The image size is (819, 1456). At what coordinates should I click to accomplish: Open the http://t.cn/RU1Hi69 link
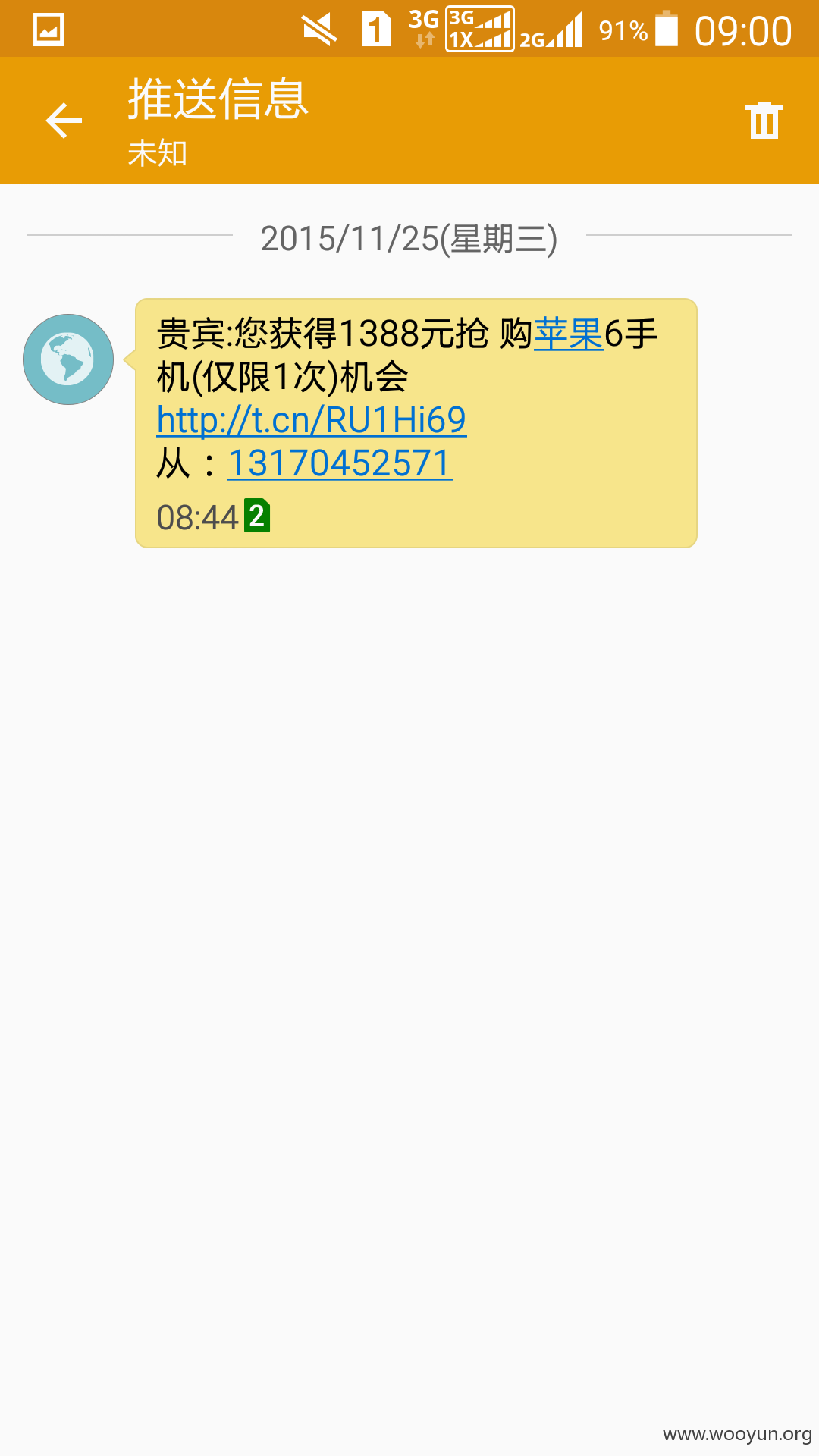coord(312,420)
